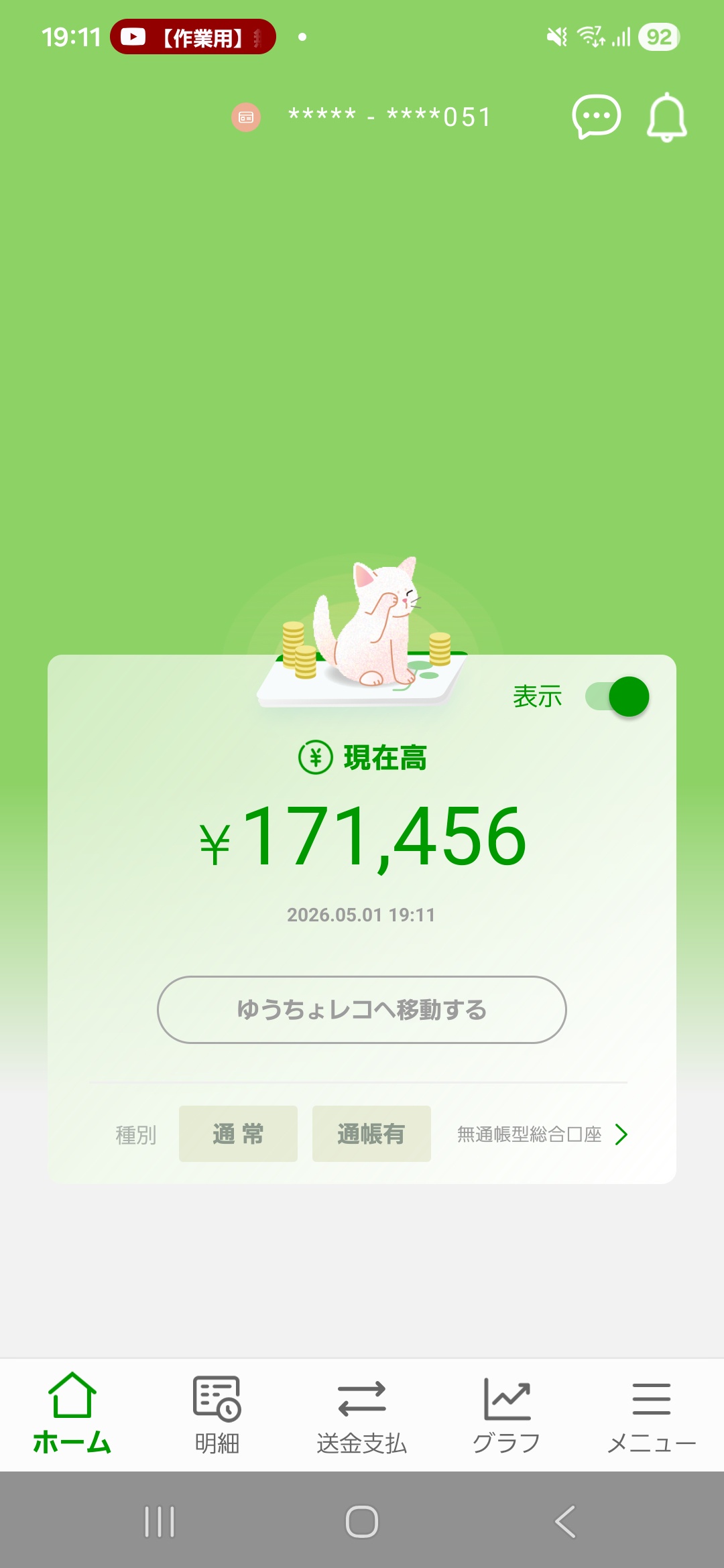Tap the masked account number at top

tap(390, 117)
